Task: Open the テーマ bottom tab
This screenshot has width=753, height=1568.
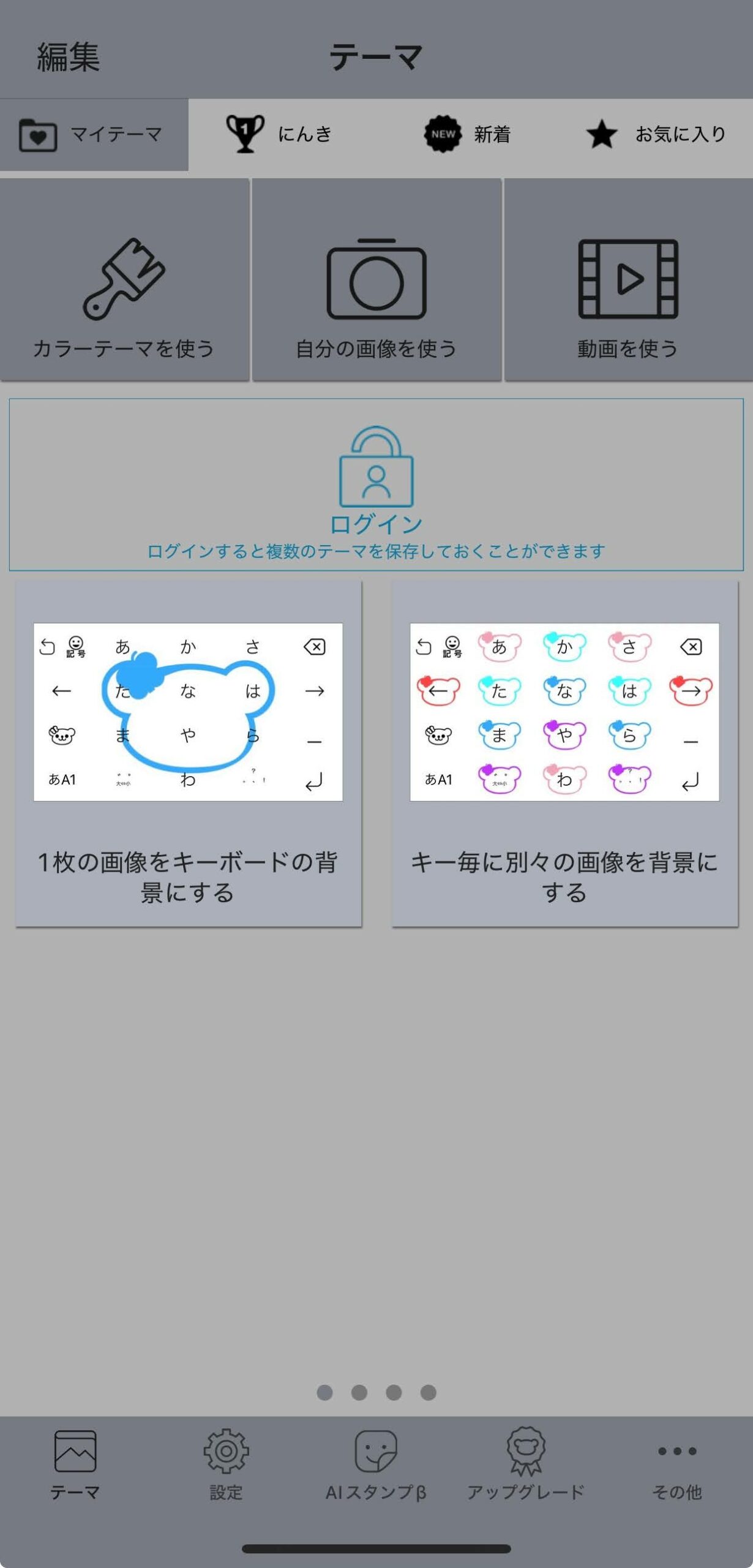Action: point(75,1464)
